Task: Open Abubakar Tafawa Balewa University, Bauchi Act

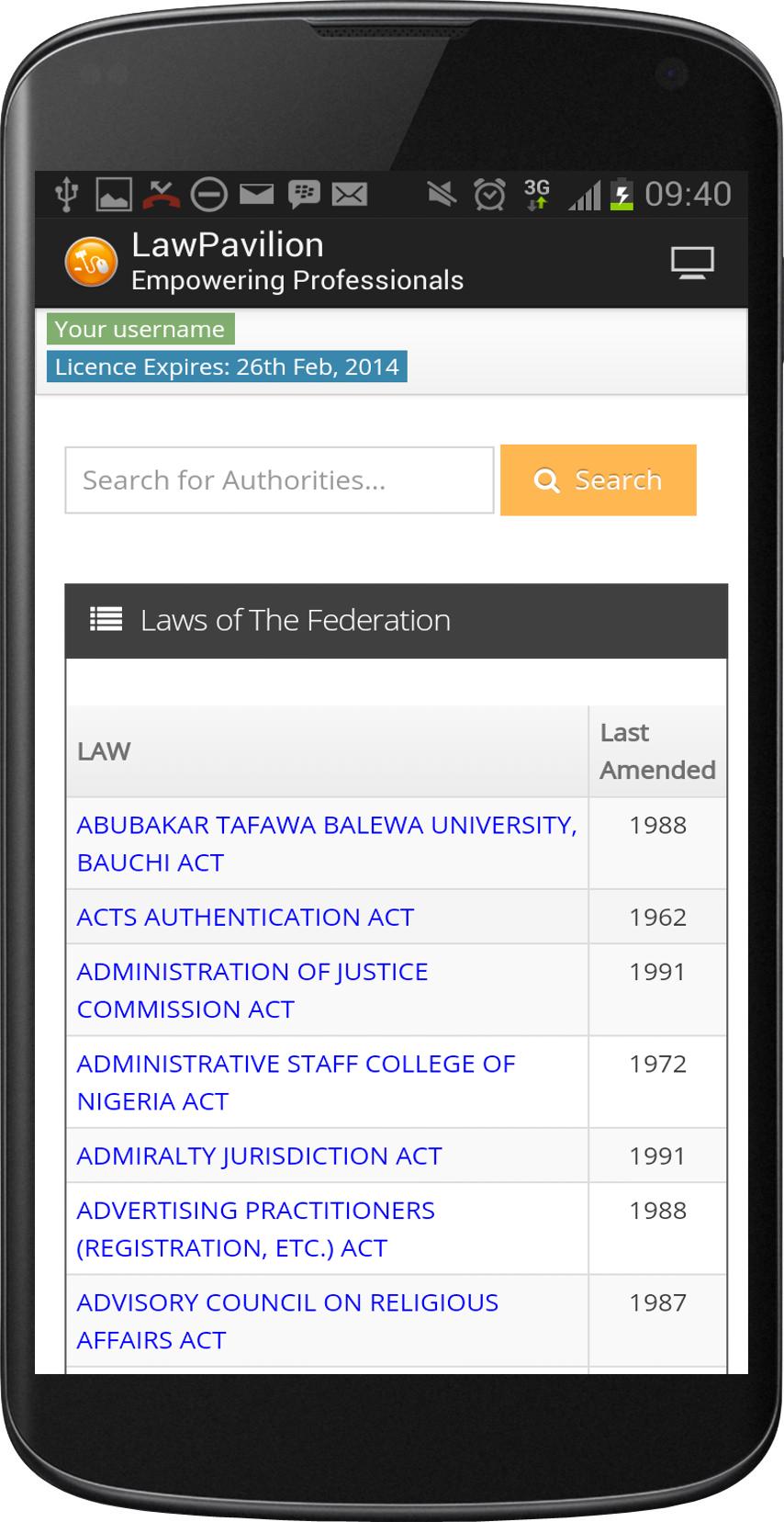Action: (326, 842)
